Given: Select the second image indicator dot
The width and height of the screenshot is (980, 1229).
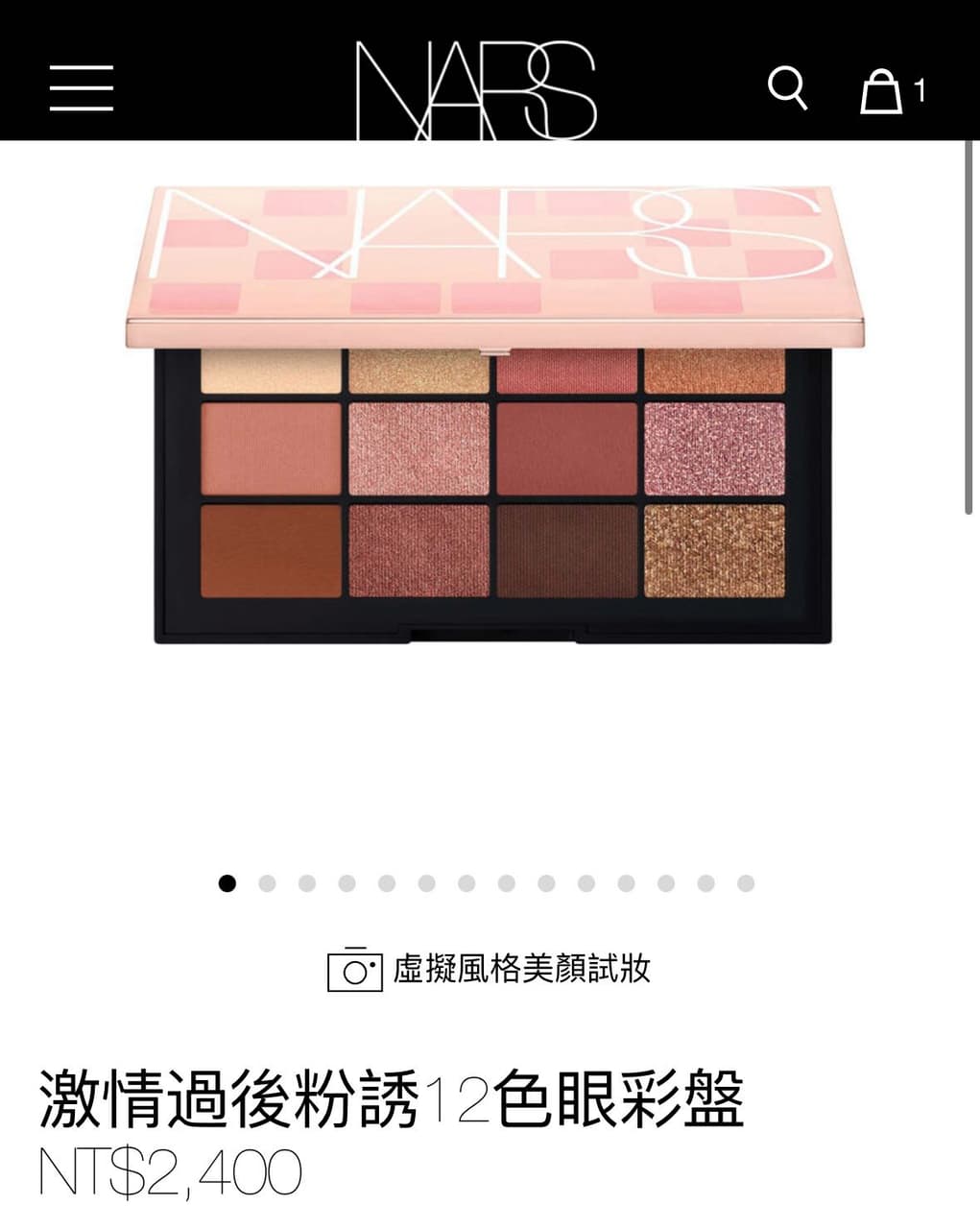Looking at the screenshot, I should [267, 883].
